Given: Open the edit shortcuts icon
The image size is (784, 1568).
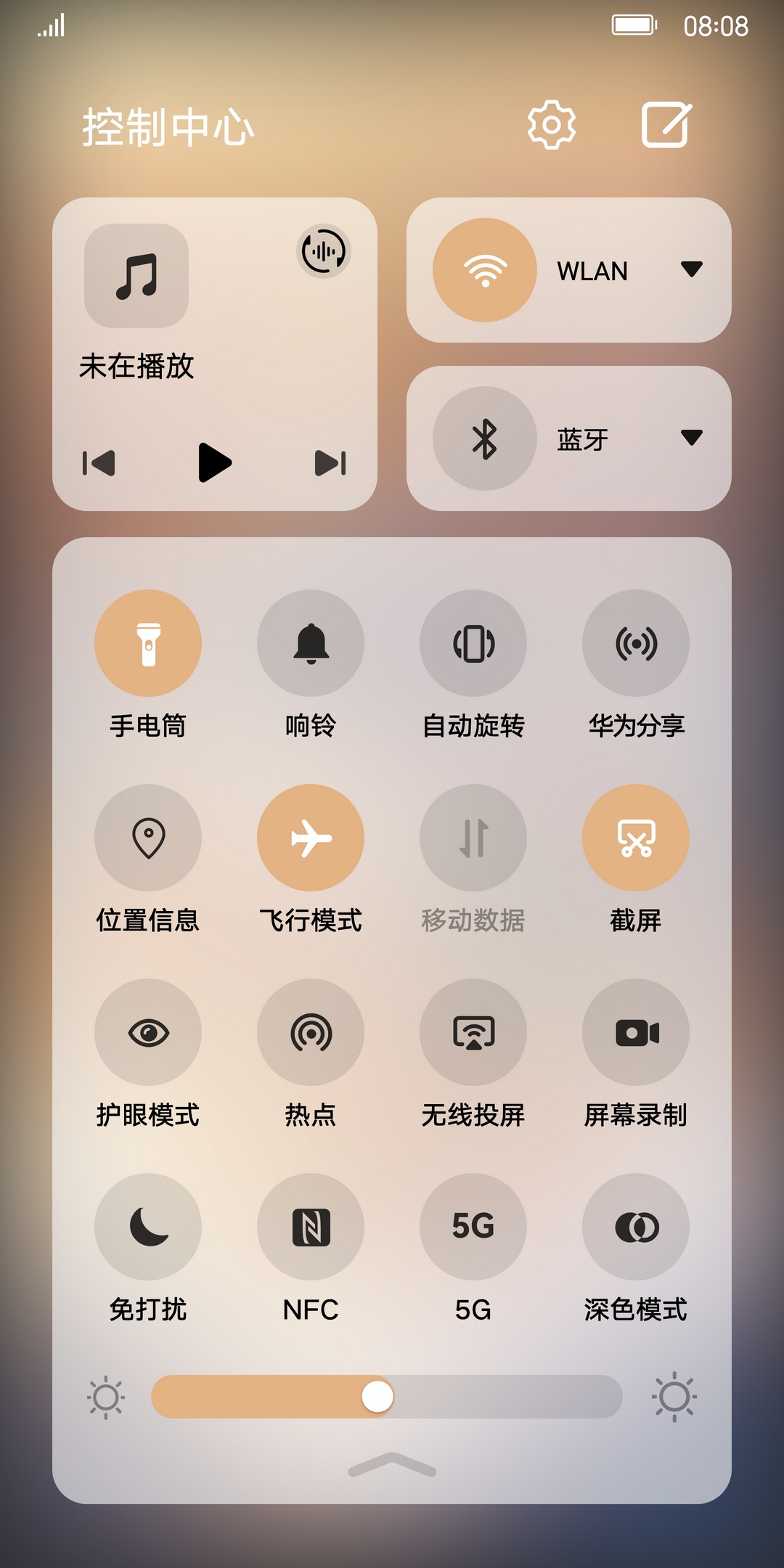Looking at the screenshot, I should click(666, 125).
